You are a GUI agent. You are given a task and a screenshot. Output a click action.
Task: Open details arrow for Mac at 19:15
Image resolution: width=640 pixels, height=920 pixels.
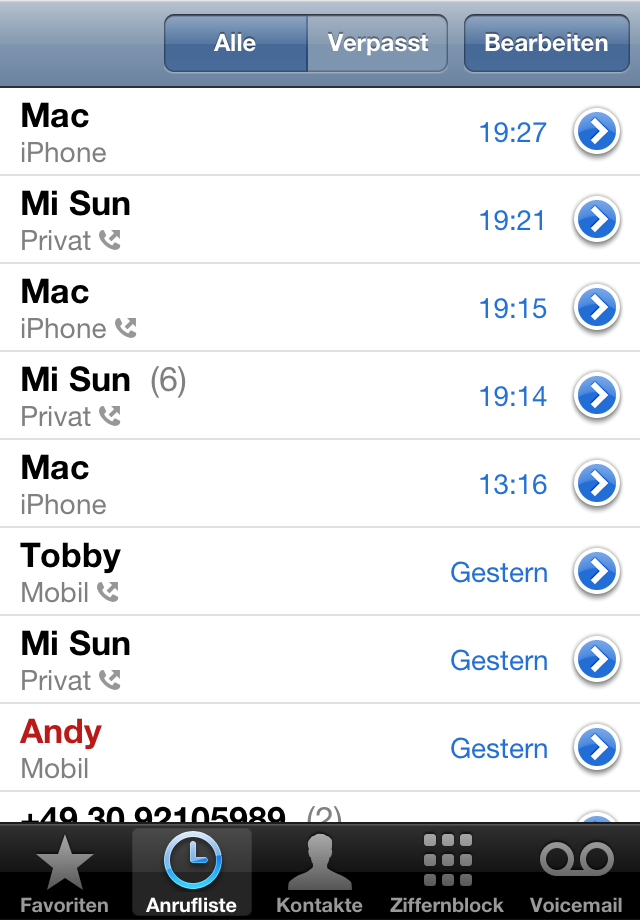pos(597,308)
